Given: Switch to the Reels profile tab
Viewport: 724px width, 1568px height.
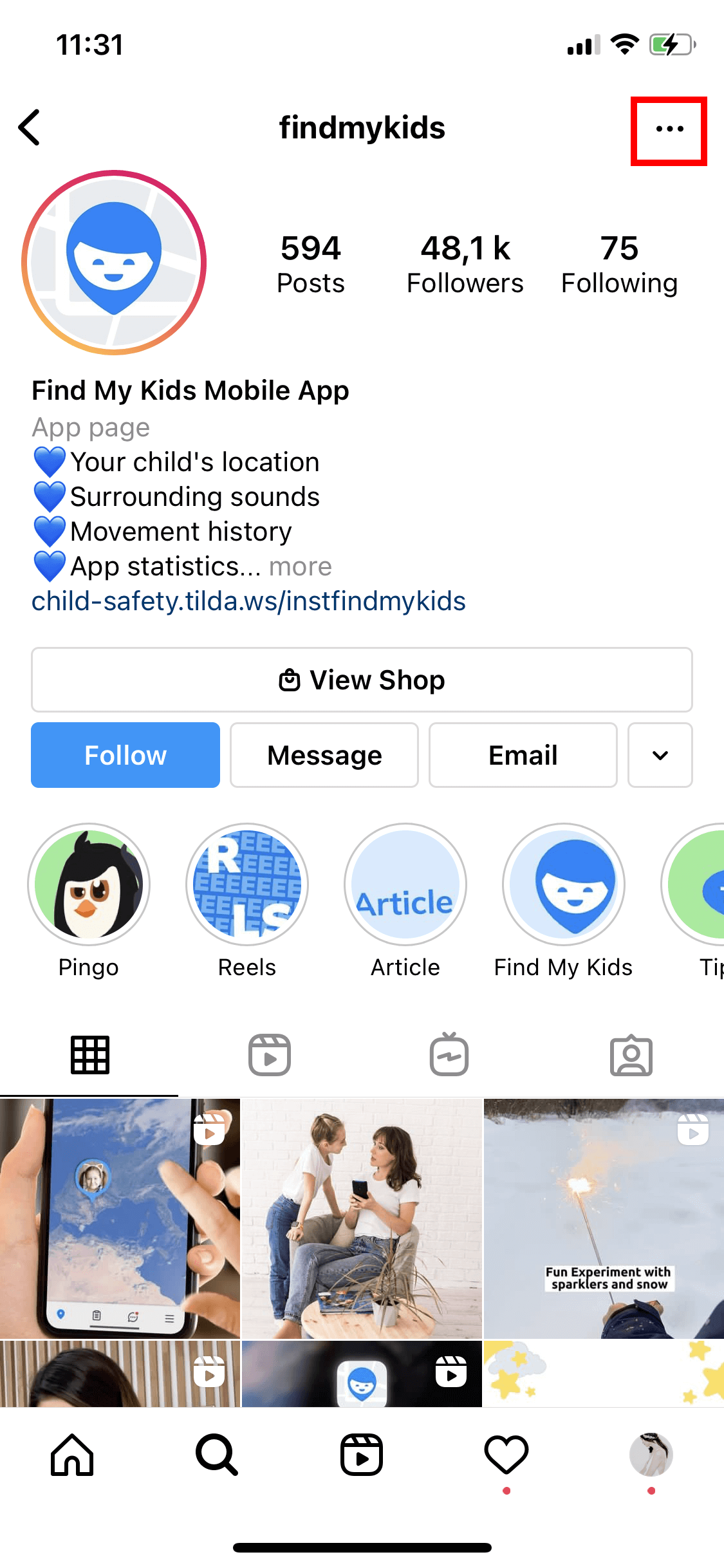Looking at the screenshot, I should click(270, 1055).
